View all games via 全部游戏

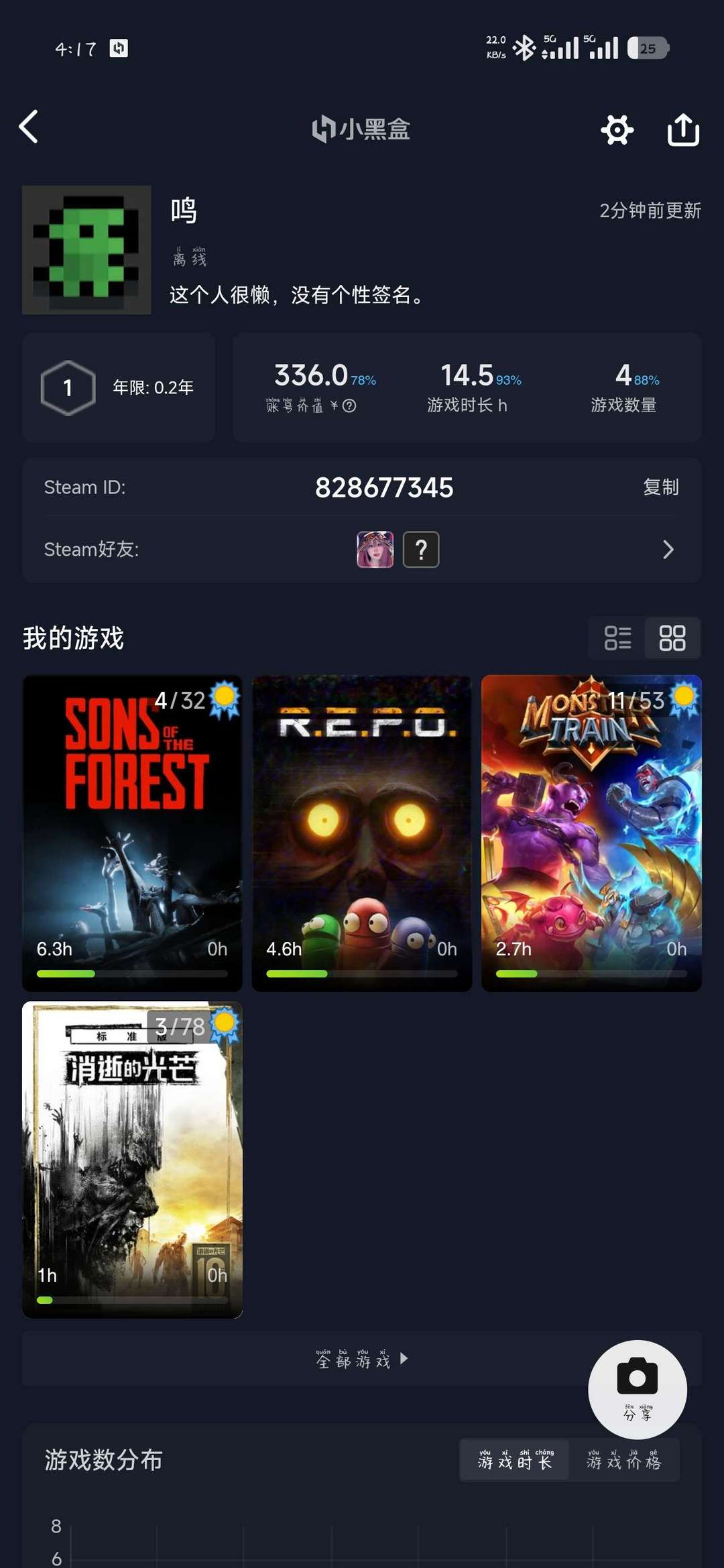click(362, 1360)
